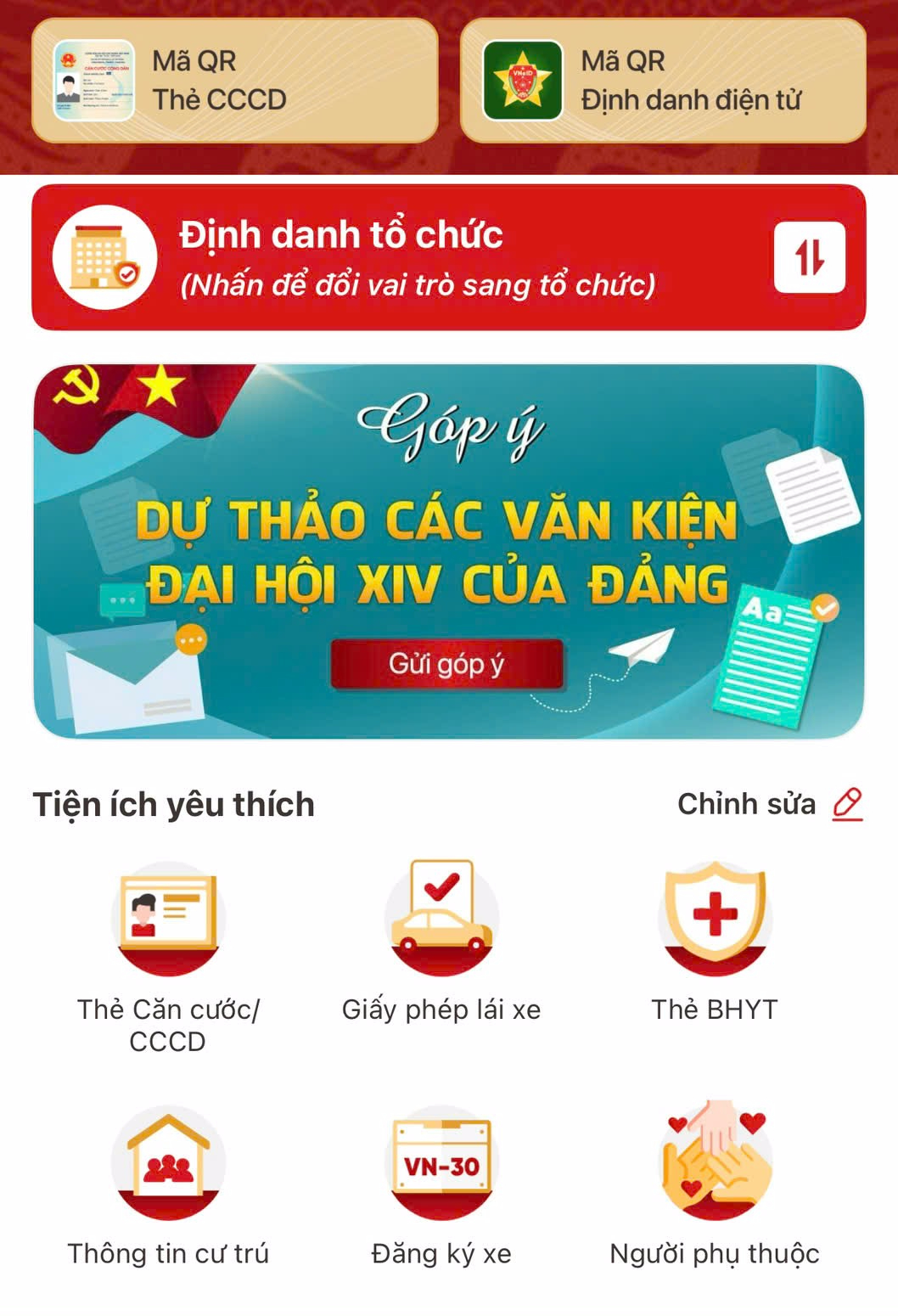Open Mã QR Định danh điện tử

coord(663,81)
